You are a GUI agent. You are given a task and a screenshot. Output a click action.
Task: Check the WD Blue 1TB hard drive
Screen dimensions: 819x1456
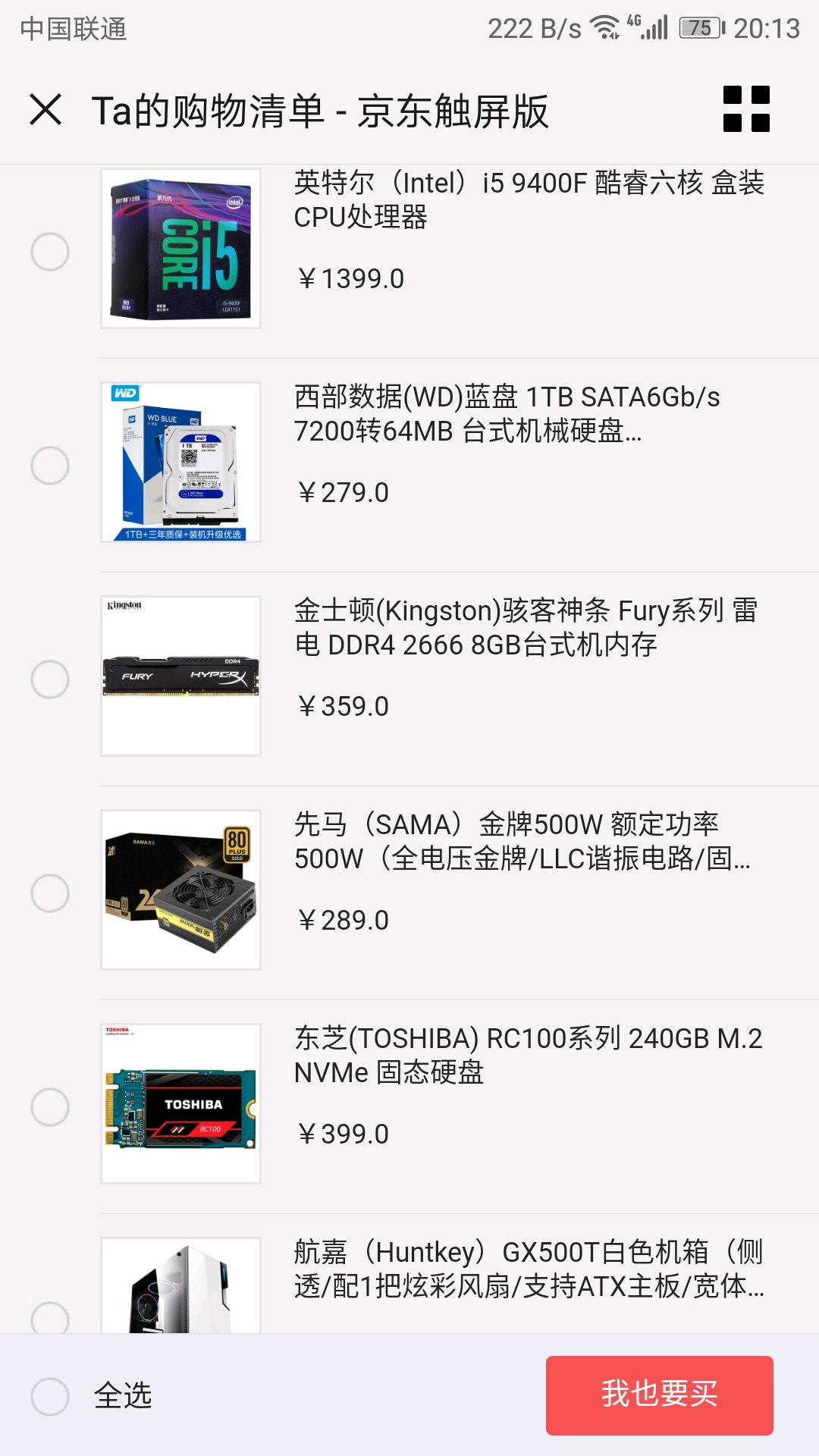coord(50,466)
